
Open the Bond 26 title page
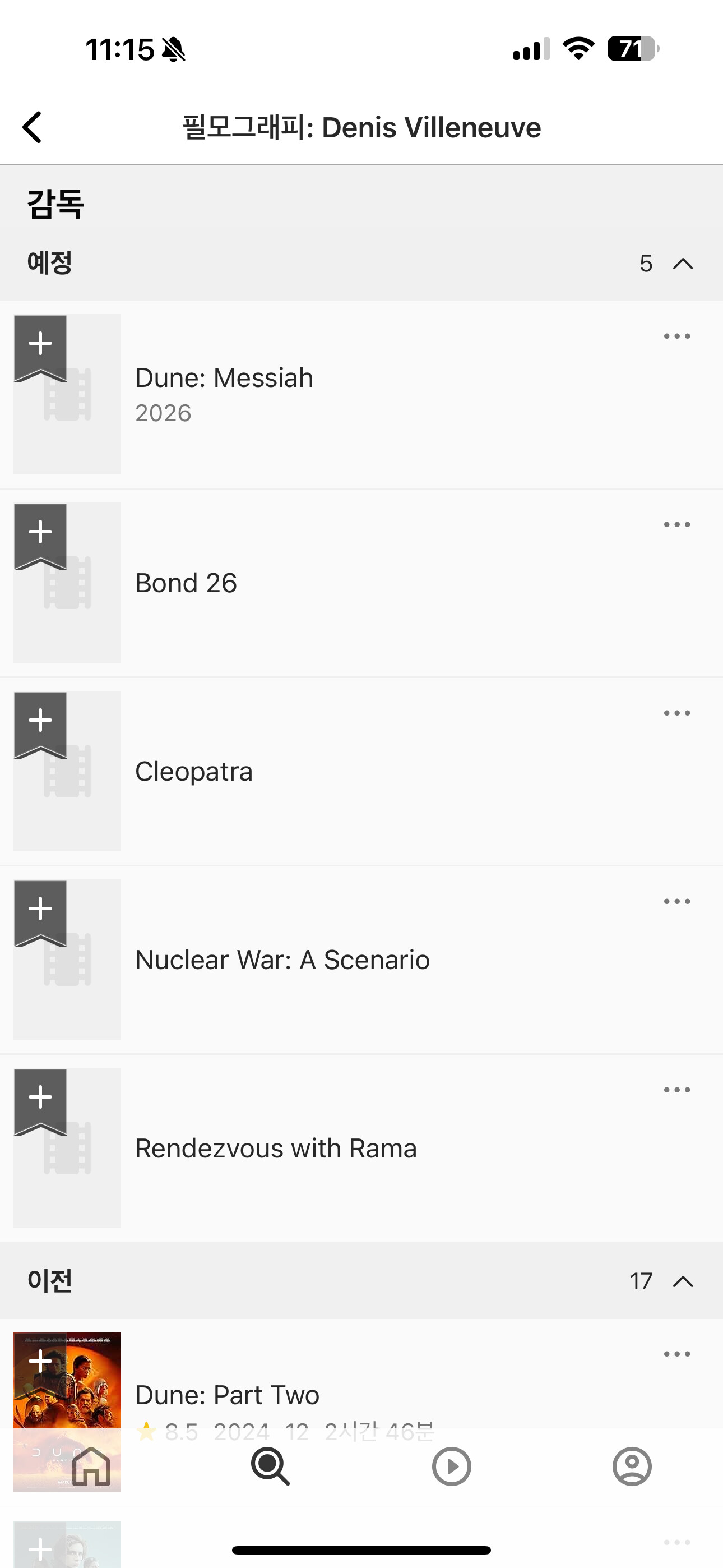(x=186, y=583)
